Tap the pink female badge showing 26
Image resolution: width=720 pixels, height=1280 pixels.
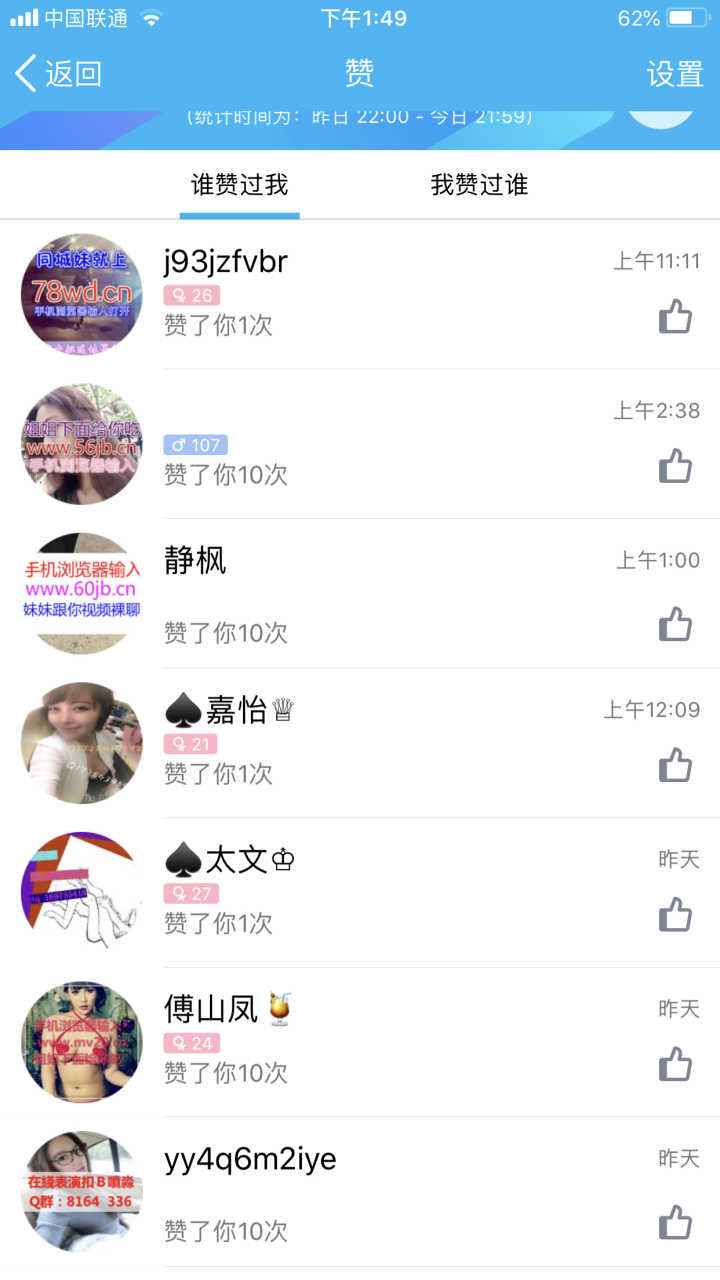pos(190,294)
